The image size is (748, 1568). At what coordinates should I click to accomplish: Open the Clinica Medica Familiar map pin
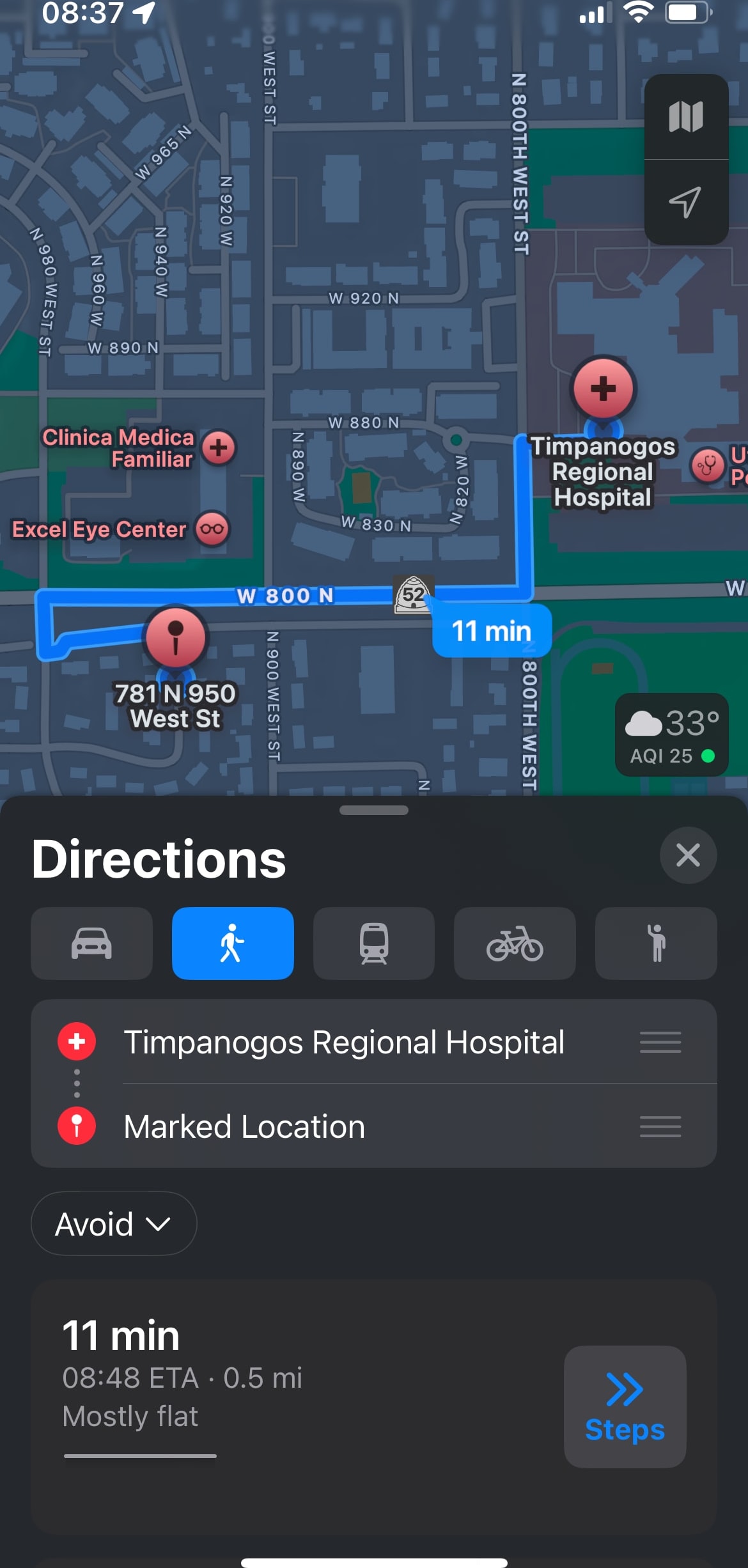219,447
